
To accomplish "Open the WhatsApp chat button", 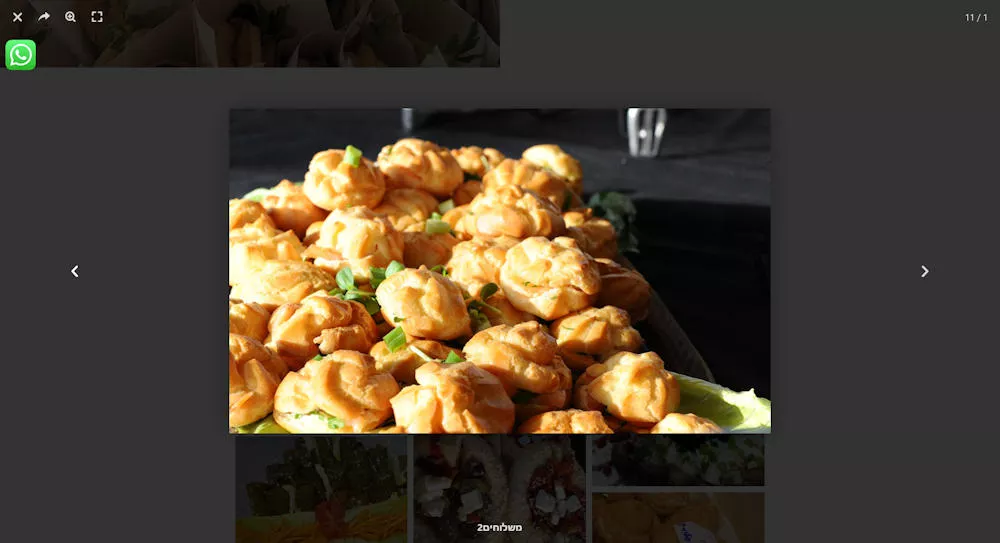I will click(x=21, y=55).
